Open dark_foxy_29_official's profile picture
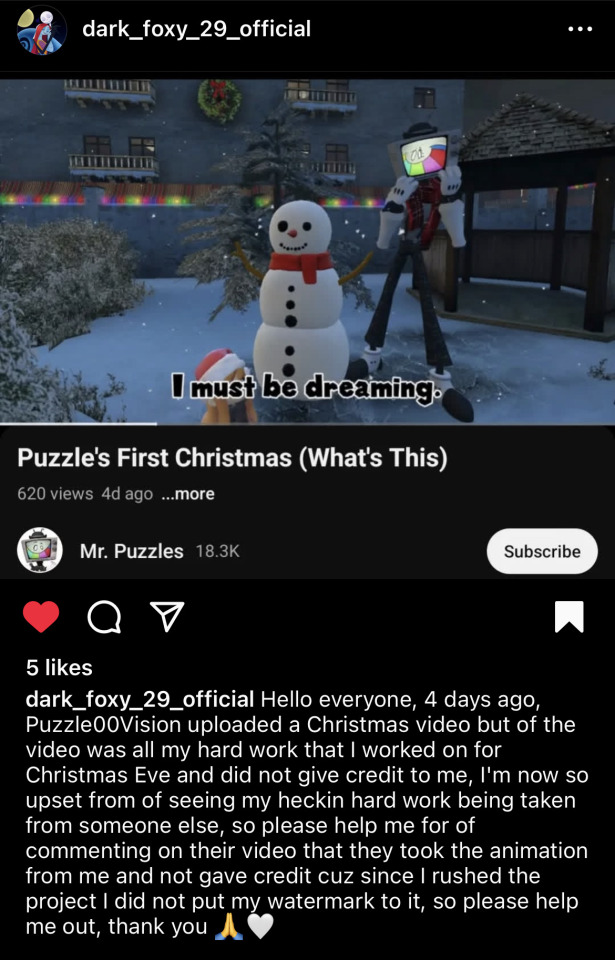 point(42,30)
